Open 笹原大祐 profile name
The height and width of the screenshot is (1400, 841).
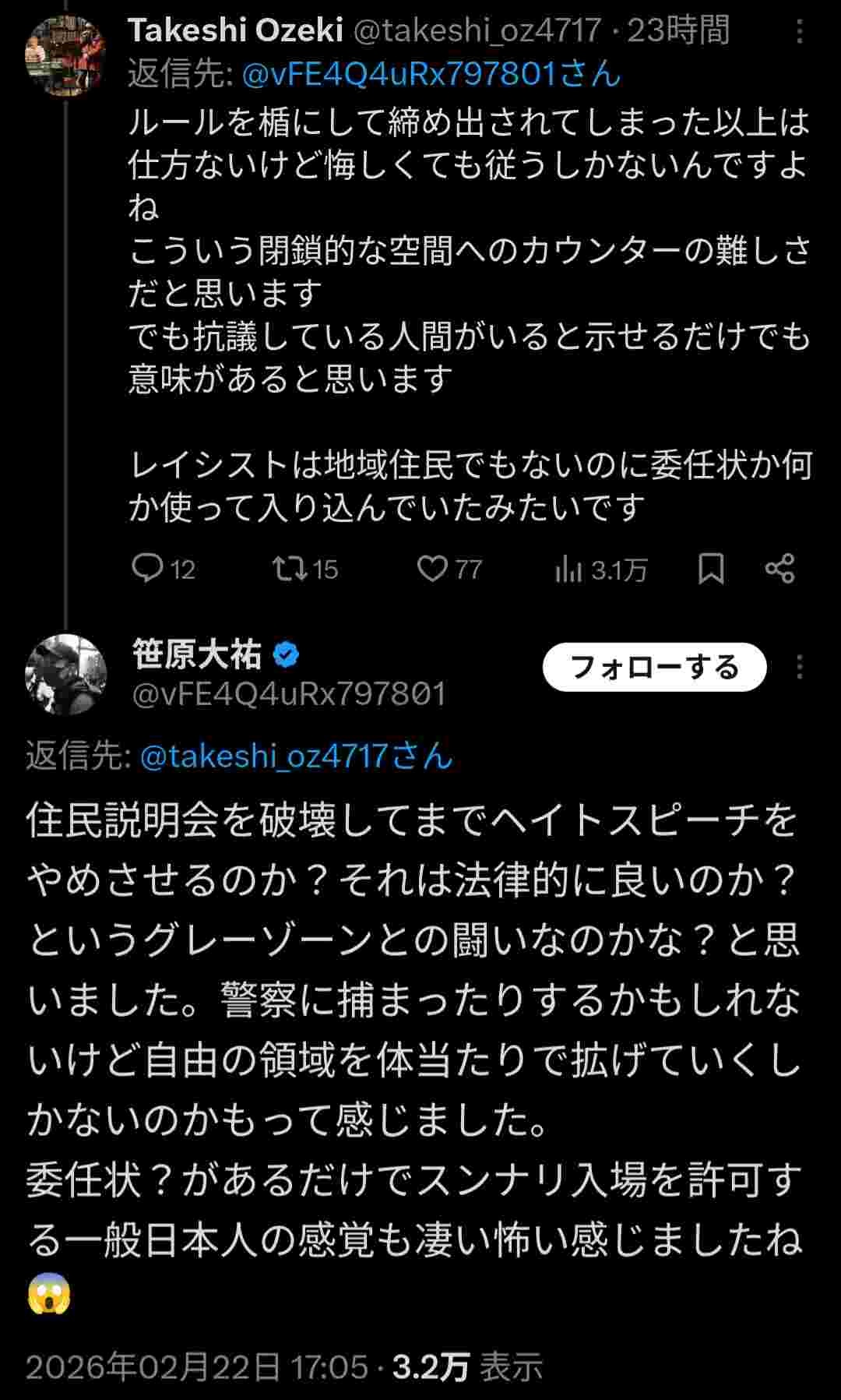tap(198, 654)
